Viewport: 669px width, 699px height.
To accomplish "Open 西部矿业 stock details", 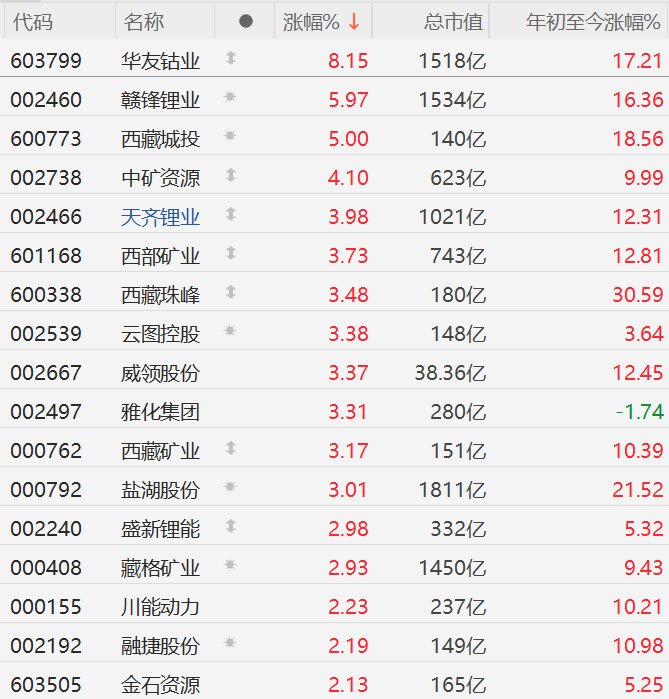I will (x=160, y=256).
